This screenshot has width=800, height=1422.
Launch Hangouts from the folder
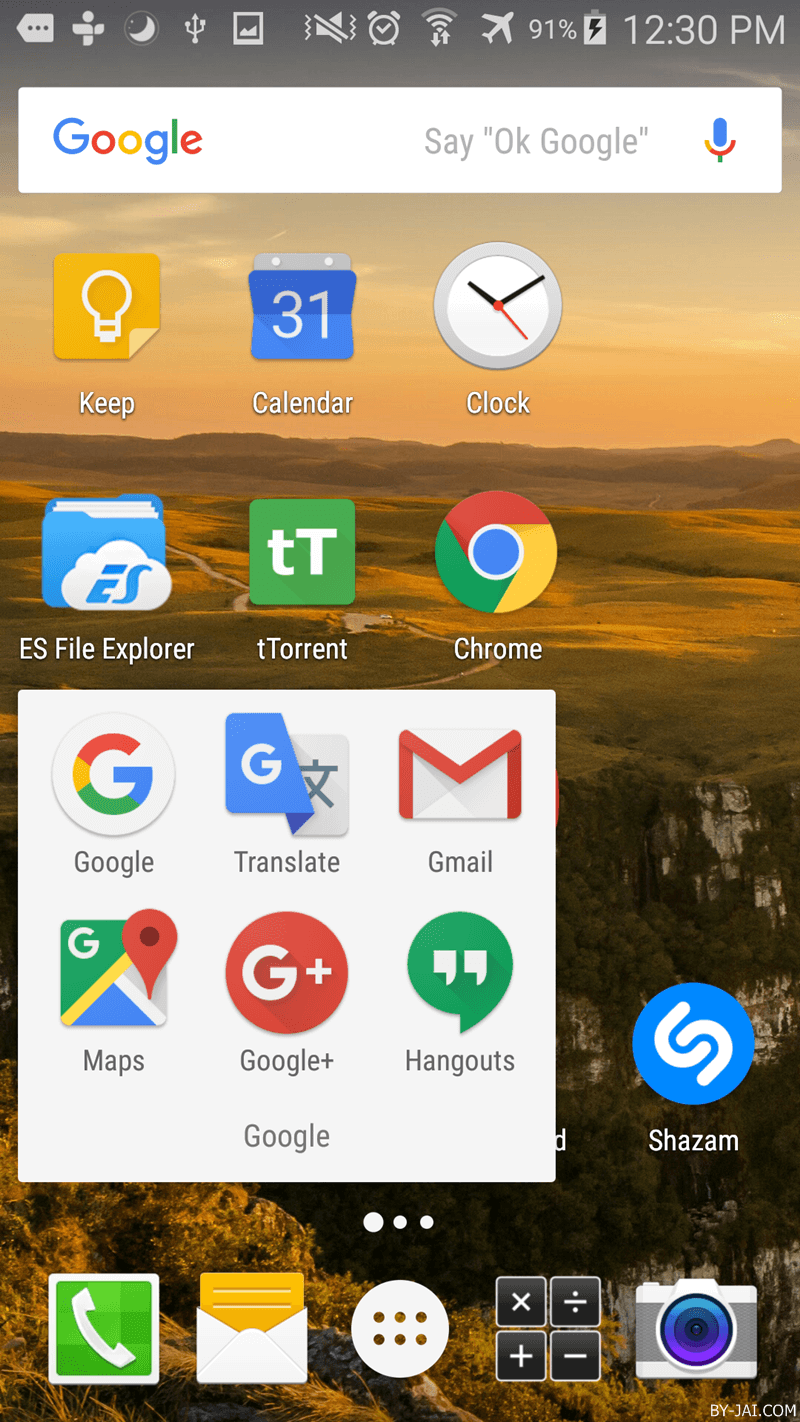tap(460, 970)
